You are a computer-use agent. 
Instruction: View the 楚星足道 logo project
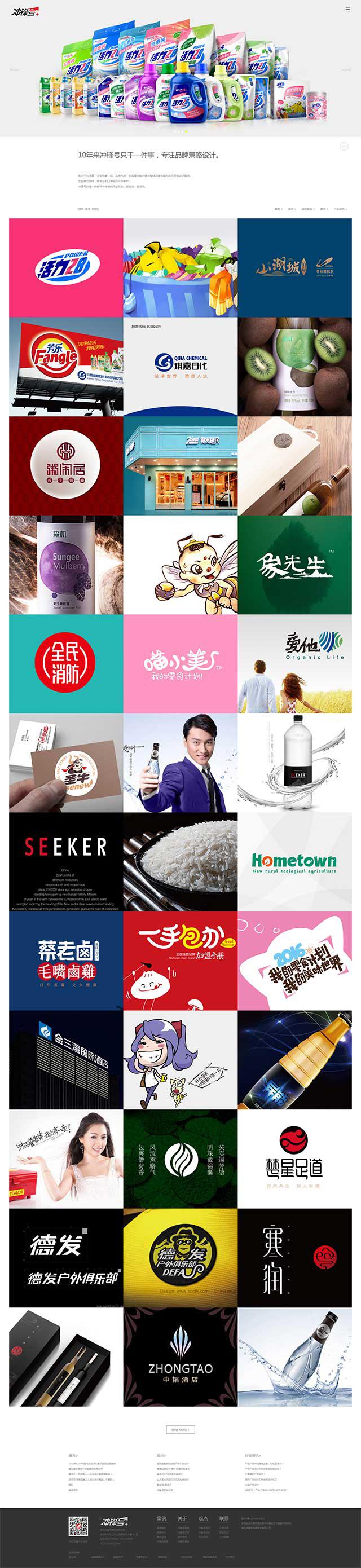click(x=294, y=1159)
